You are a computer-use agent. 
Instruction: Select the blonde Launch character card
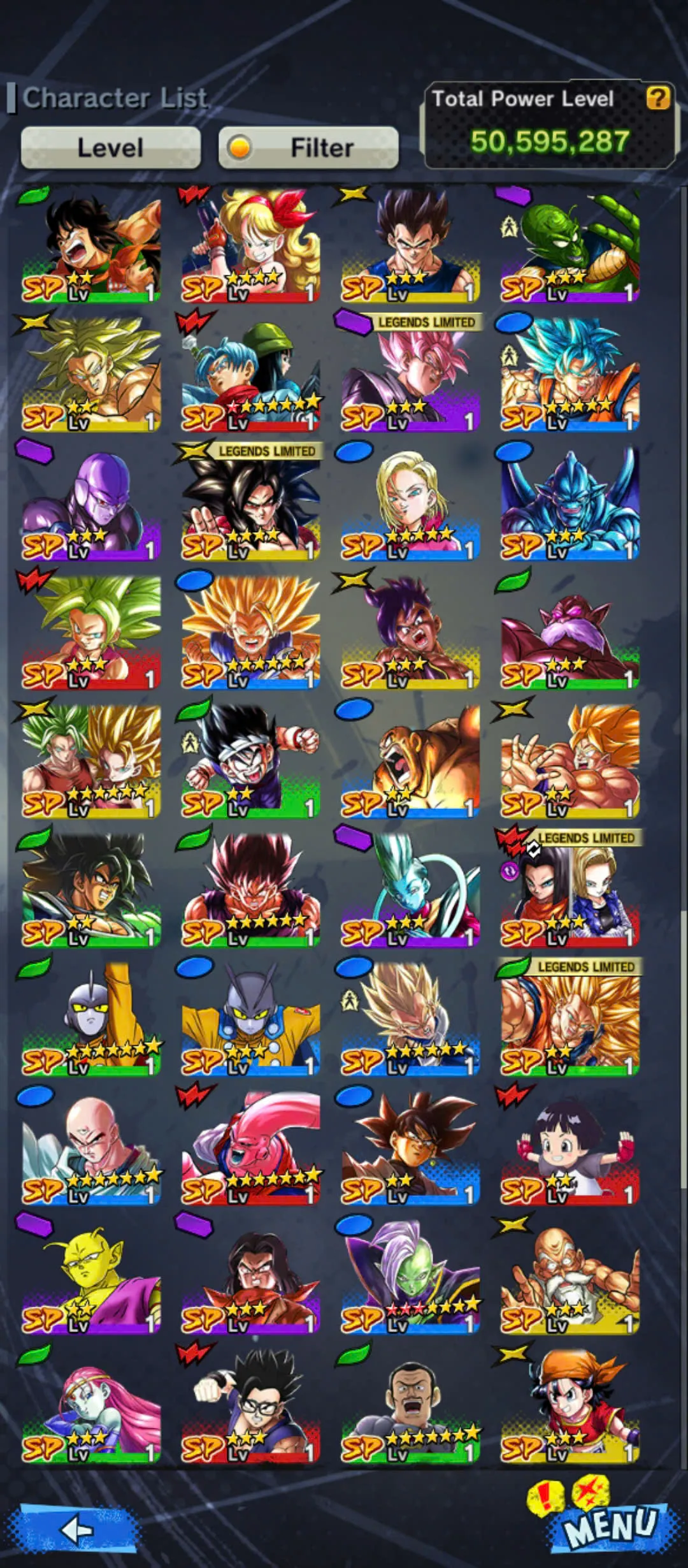(x=250, y=245)
